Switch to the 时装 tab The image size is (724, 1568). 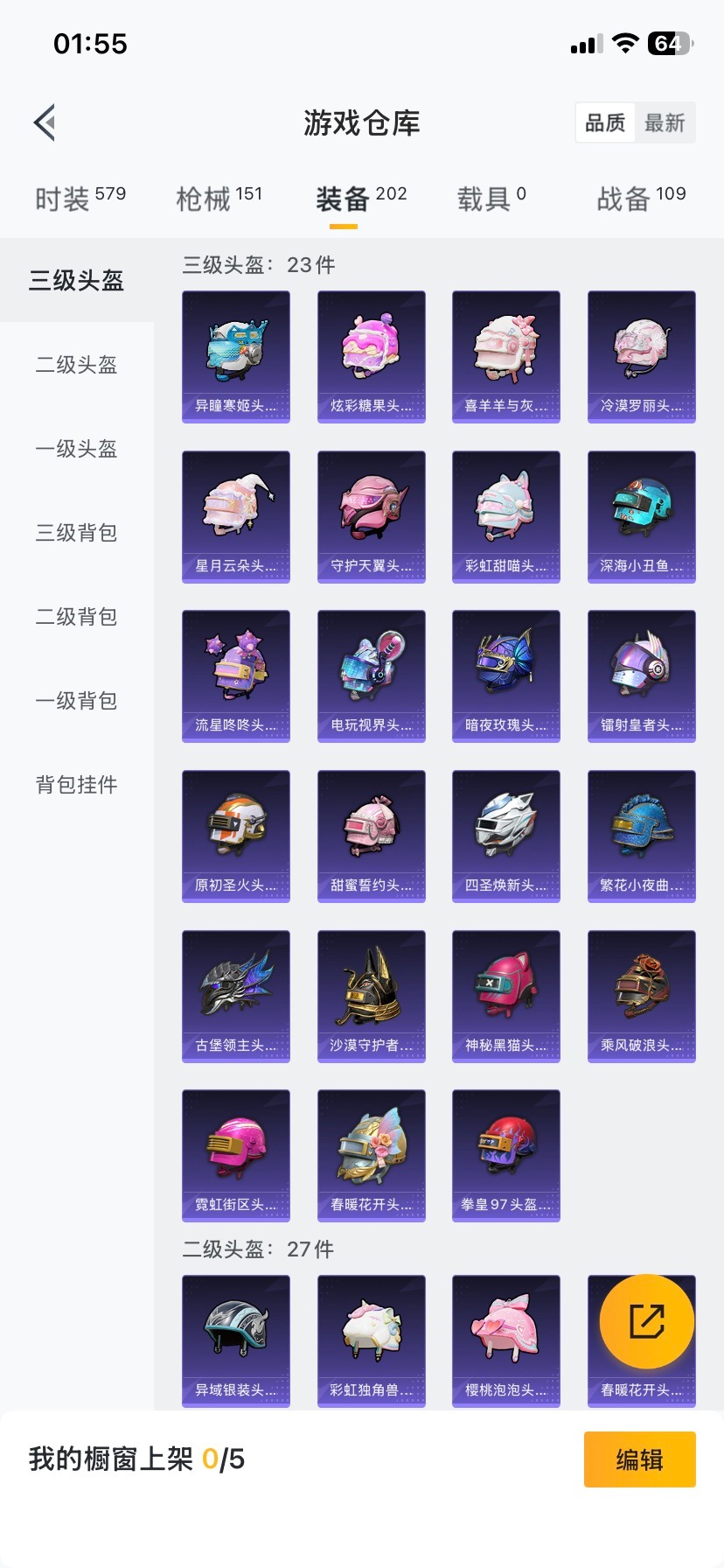coord(80,199)
